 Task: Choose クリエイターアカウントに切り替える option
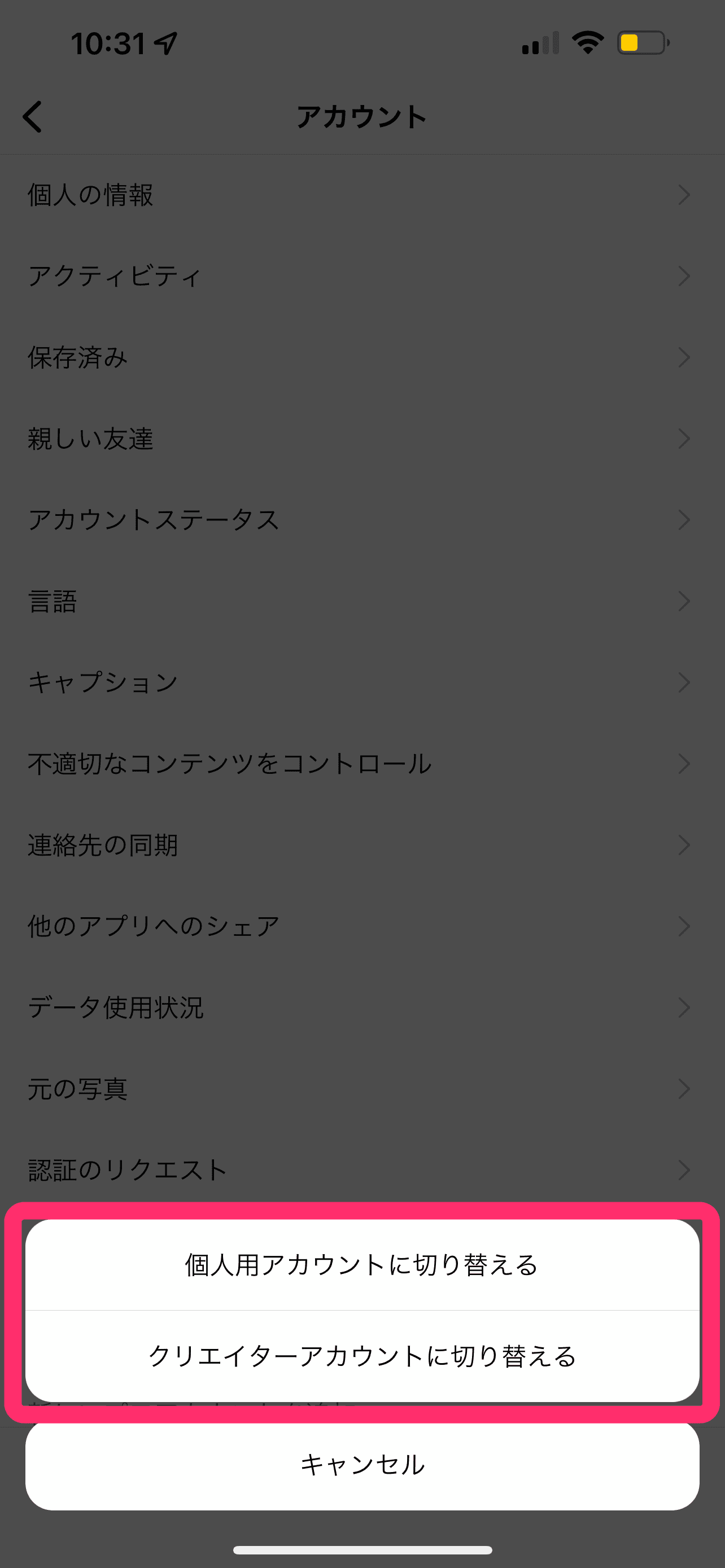(362, 1356)
